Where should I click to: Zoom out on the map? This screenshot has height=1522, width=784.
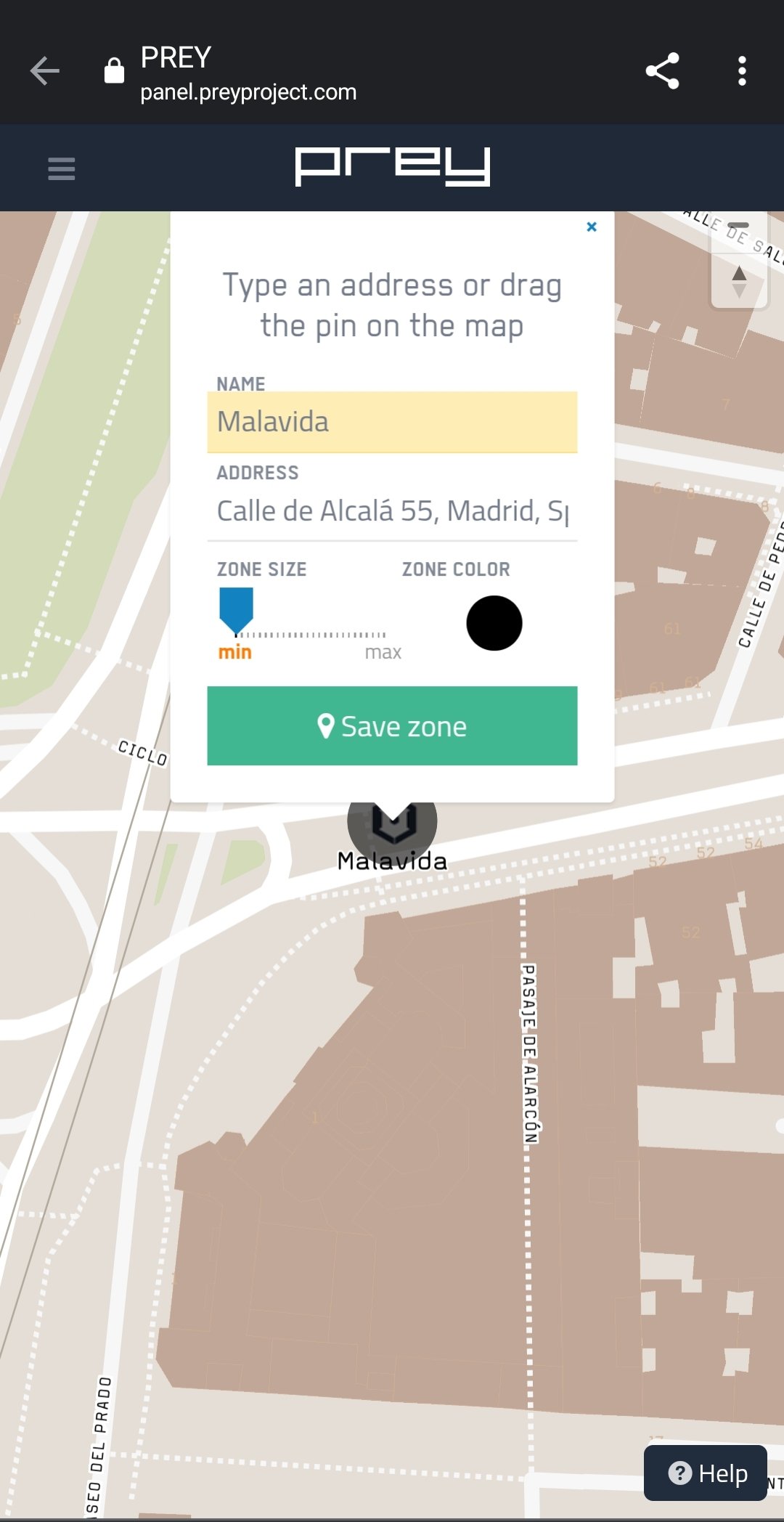[738, 227]
